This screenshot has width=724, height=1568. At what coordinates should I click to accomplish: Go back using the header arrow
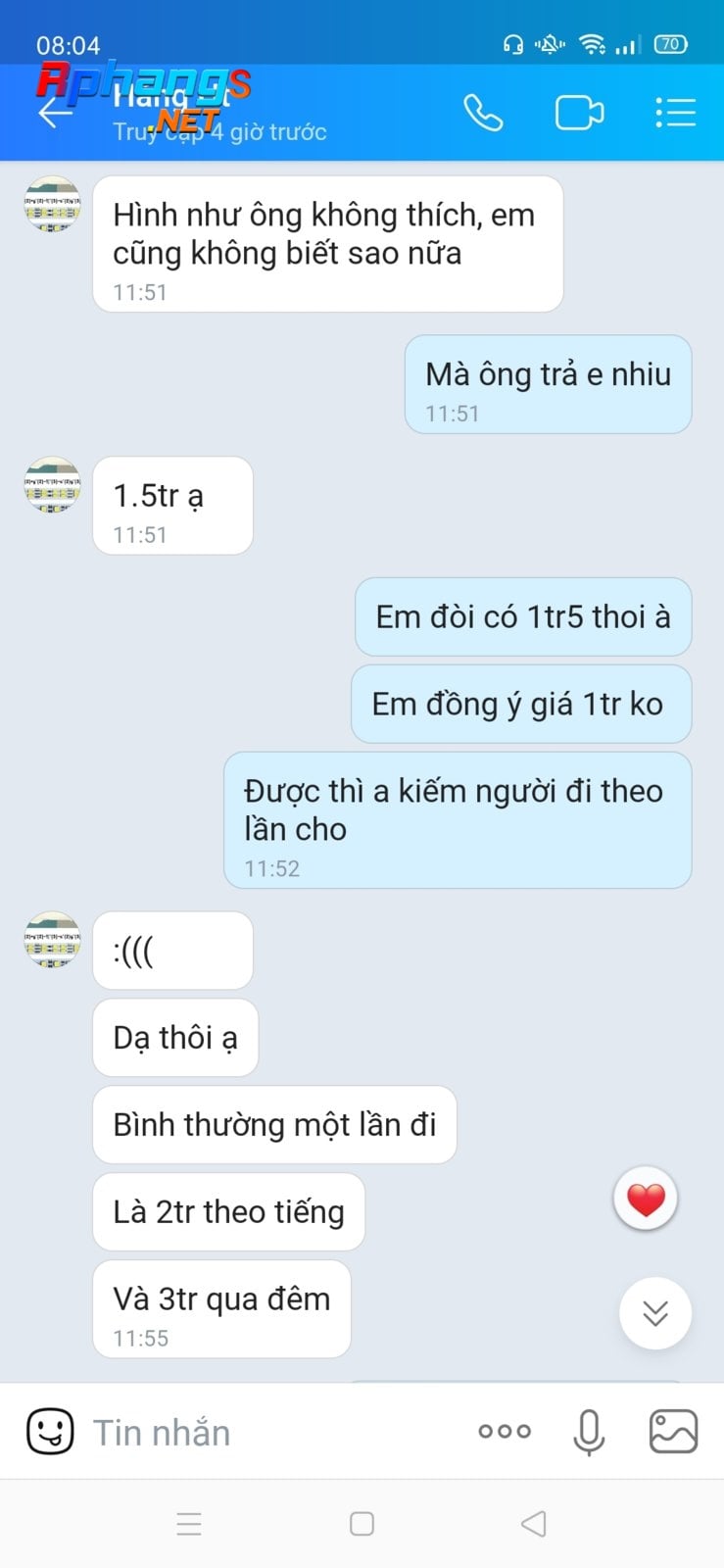click(x=55, y=112)
